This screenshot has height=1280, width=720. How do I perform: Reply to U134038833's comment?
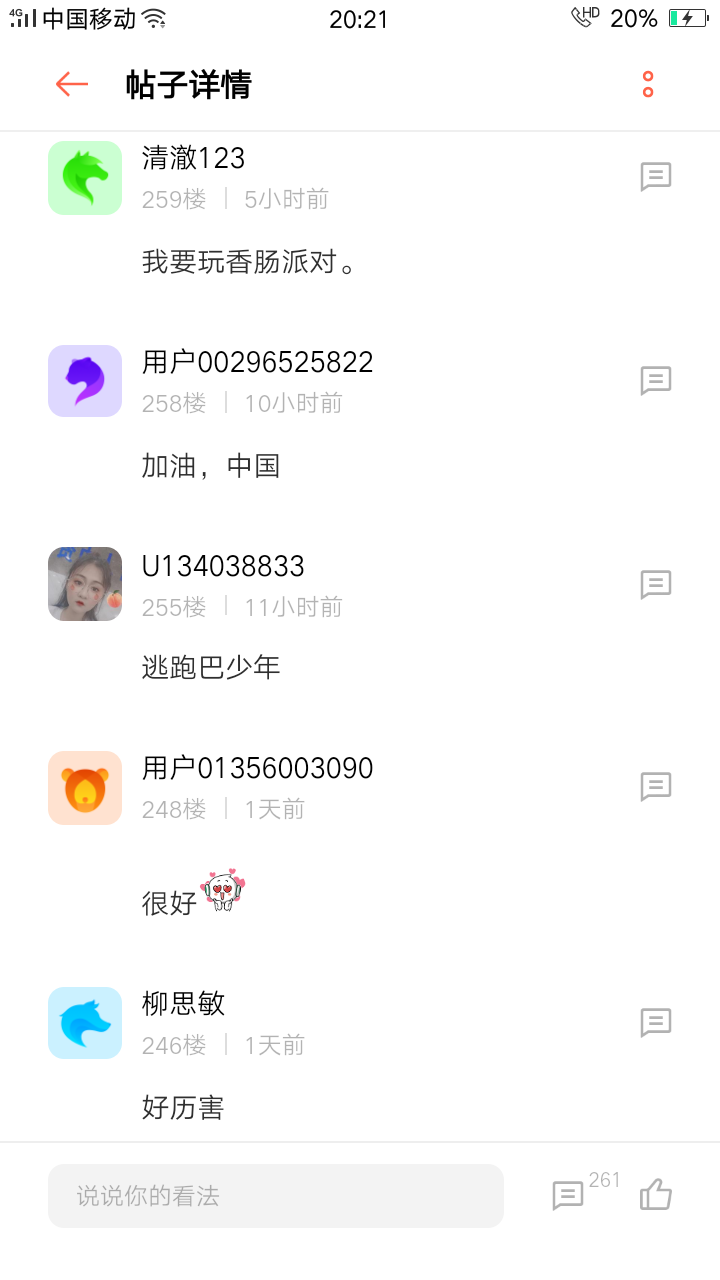[x=655, y=584]
